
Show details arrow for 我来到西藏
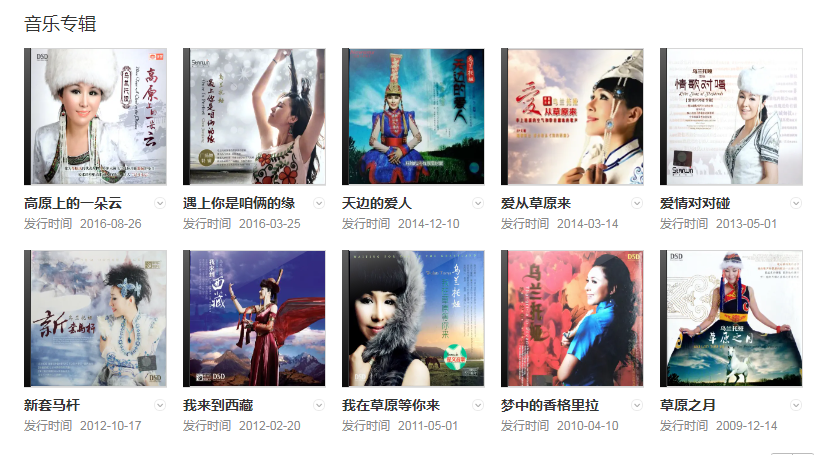[319, 405]
